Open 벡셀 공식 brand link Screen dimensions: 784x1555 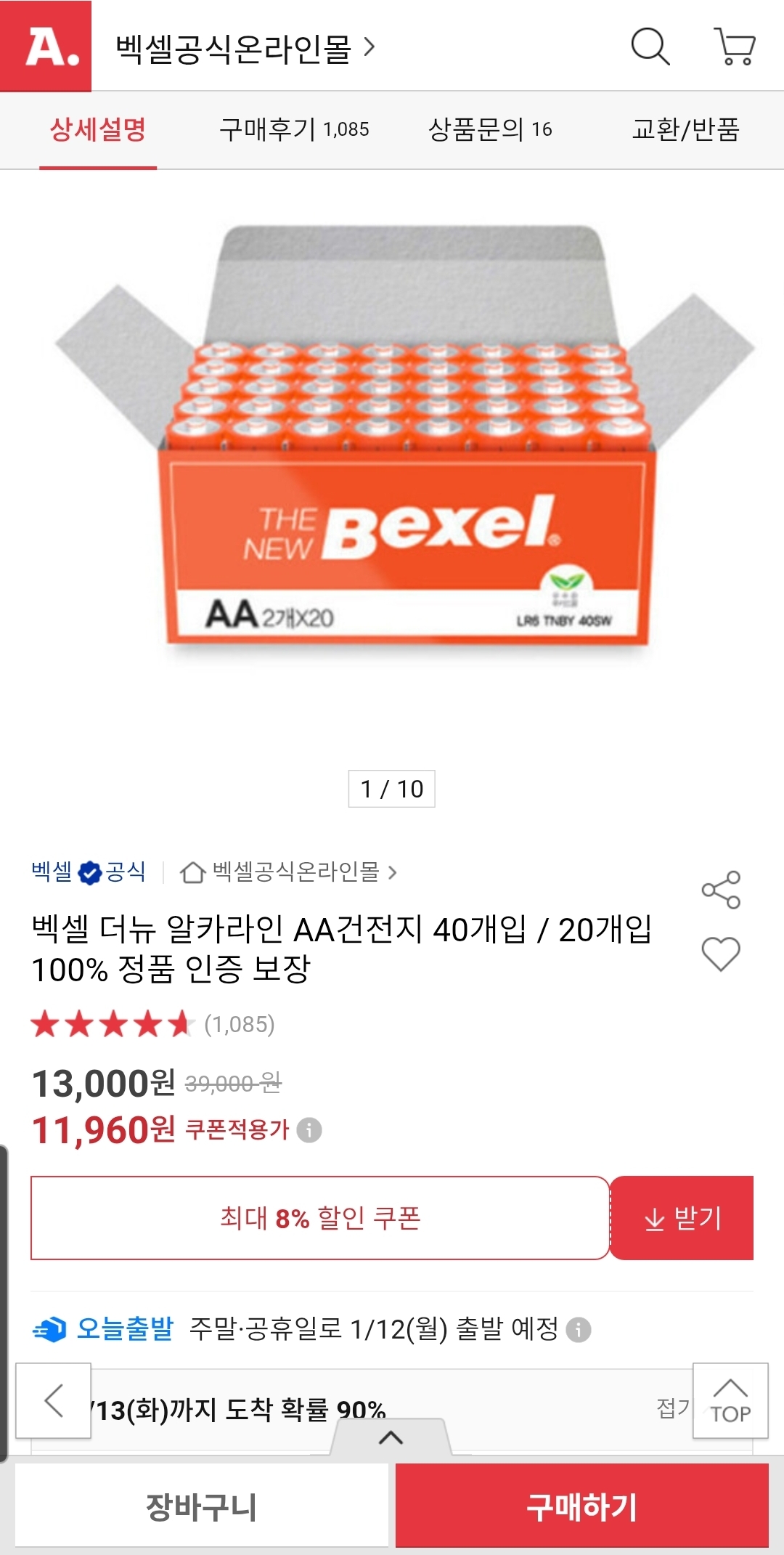pyautogui.click(x=89, y=872)
